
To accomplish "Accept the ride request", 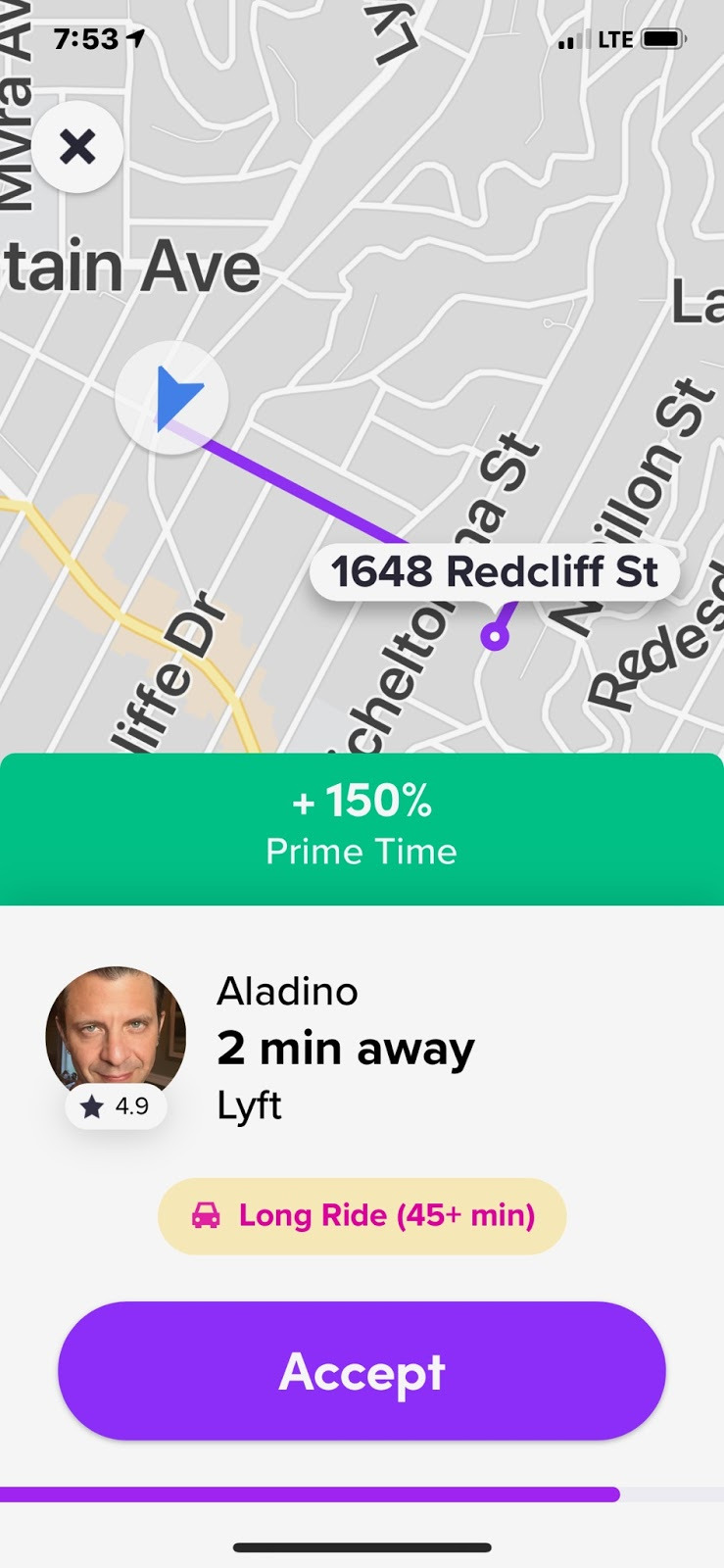I will pos(362,1372).
